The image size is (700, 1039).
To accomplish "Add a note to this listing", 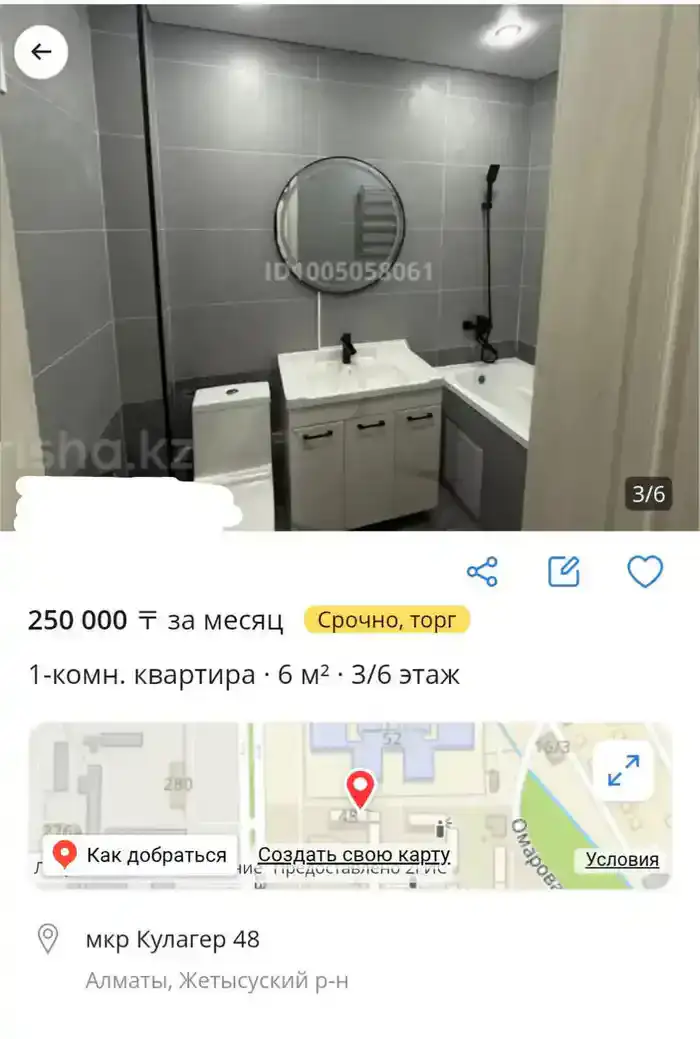I will (x=564, y=571).
